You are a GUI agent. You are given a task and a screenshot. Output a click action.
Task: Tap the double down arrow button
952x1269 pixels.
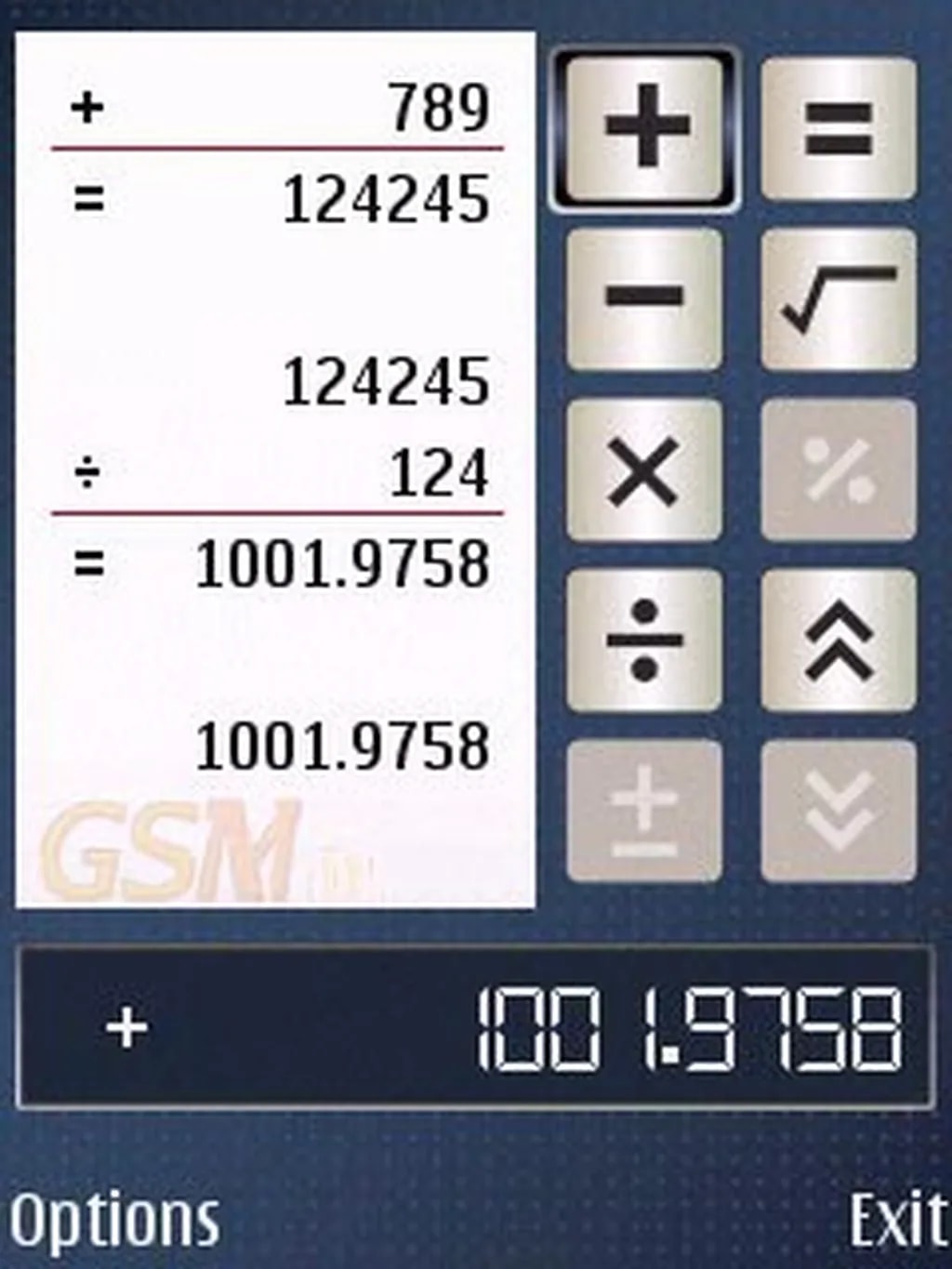(x=838, y=812)
